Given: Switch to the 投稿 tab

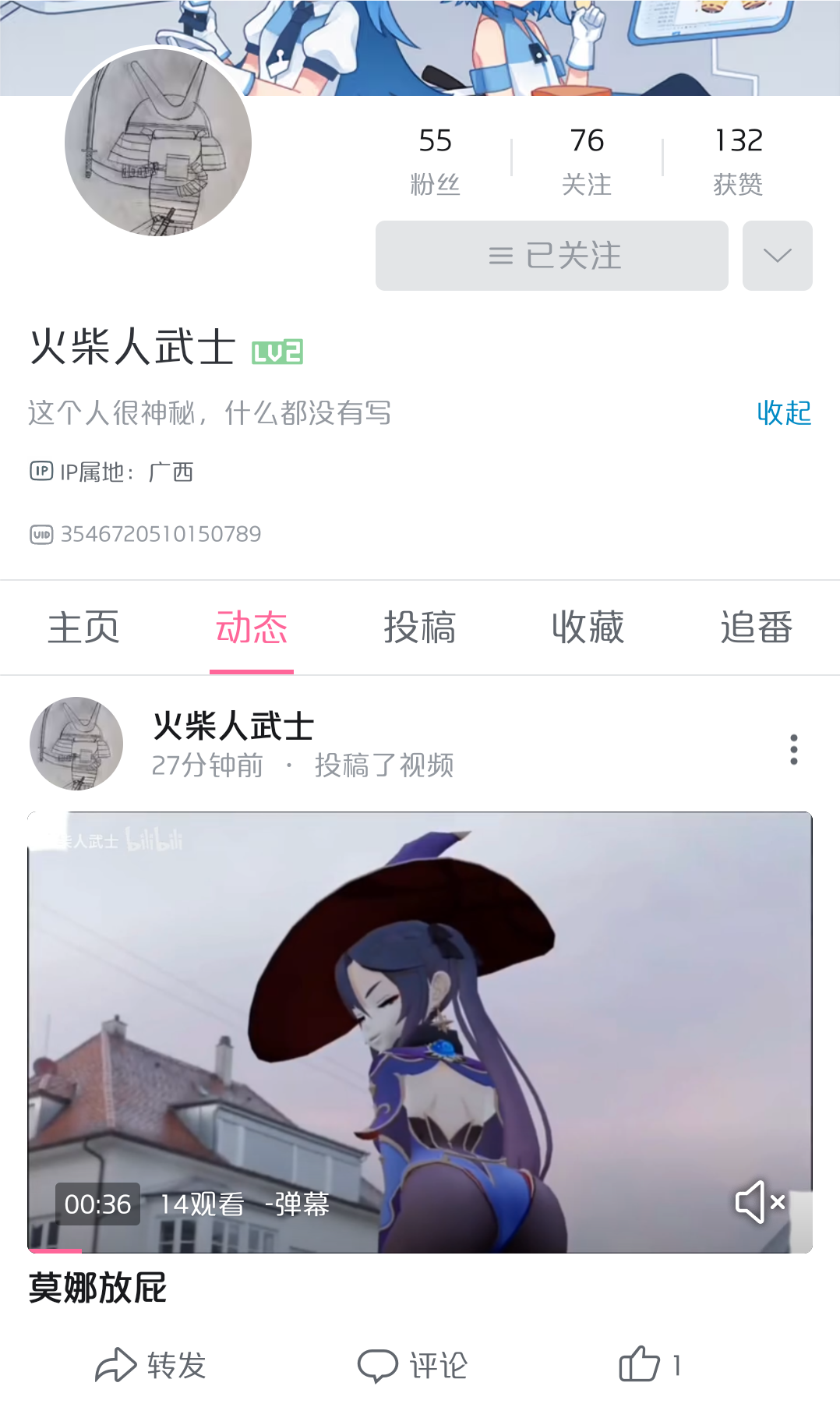Looking at the screenshot, I should pyautogui.click(x=420, y=628).
